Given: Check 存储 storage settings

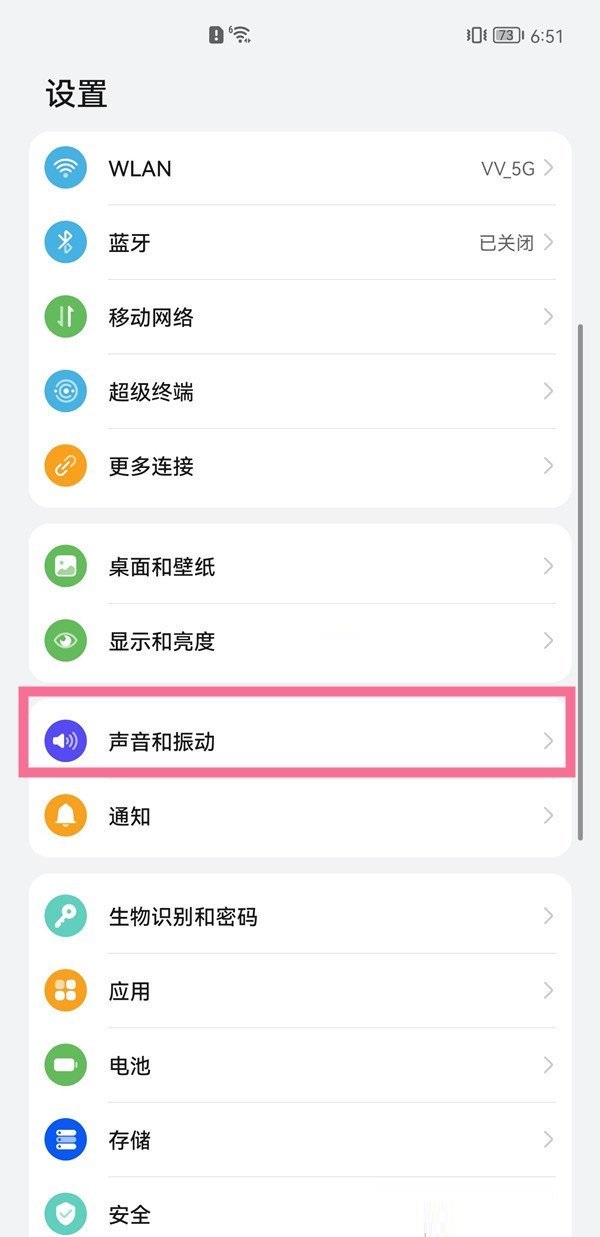Looking at the screenshot, I should tap(300, 1140).
